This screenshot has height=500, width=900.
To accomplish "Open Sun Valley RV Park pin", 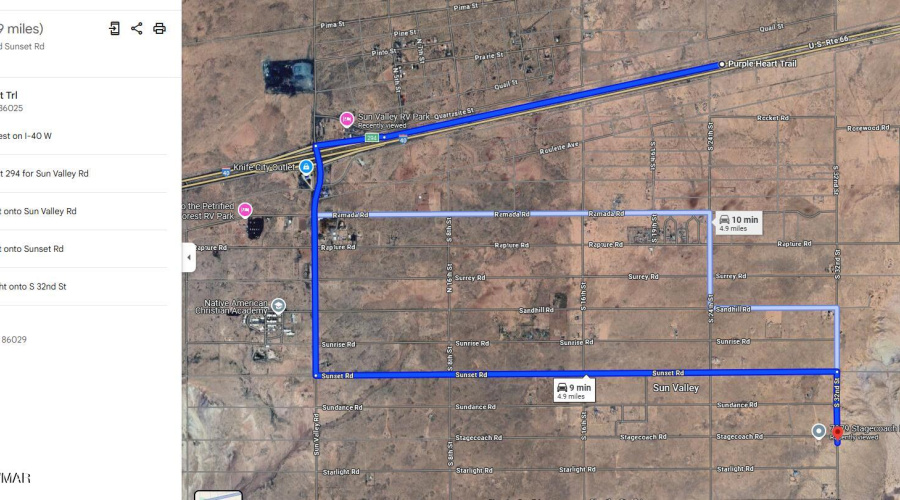I will [347, 119].
